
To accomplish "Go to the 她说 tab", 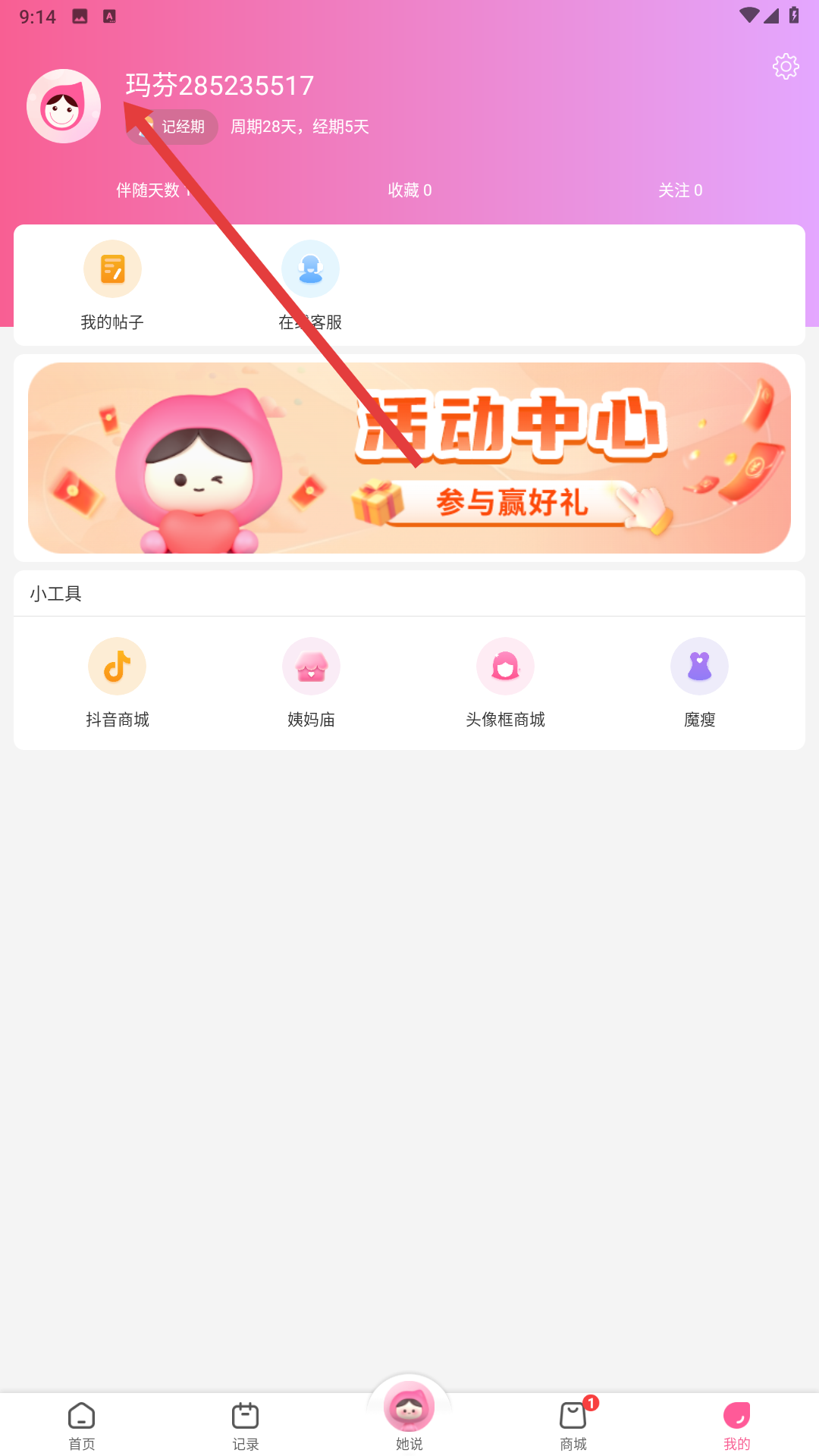I will pyautogui.click(x=409, y=1416).
